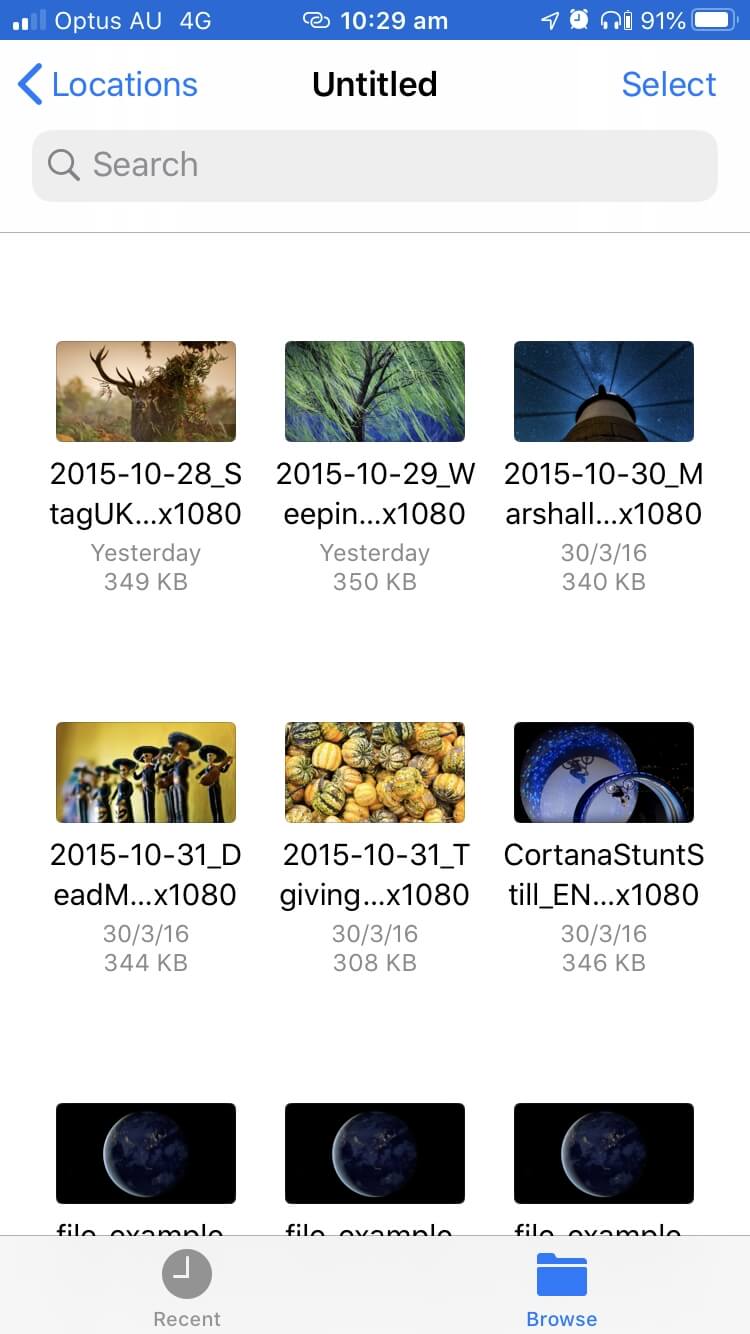
Task: Switch to the Browse tab
Action: point(562,1288)
